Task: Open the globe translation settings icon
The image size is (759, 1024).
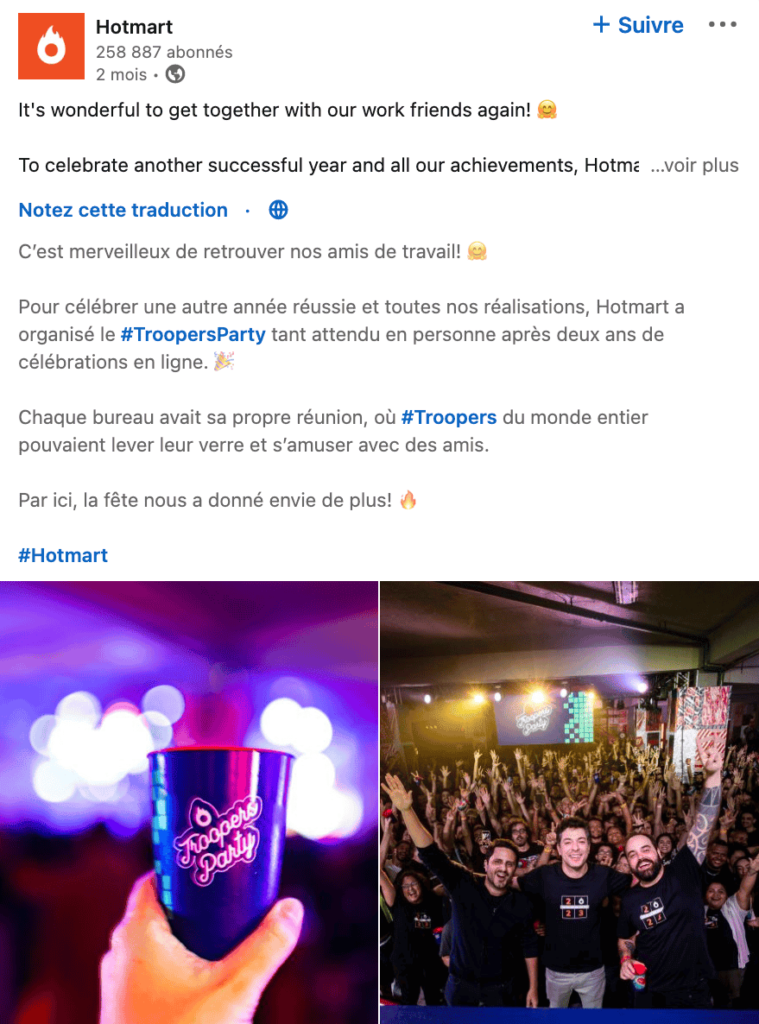Action: 279,210
